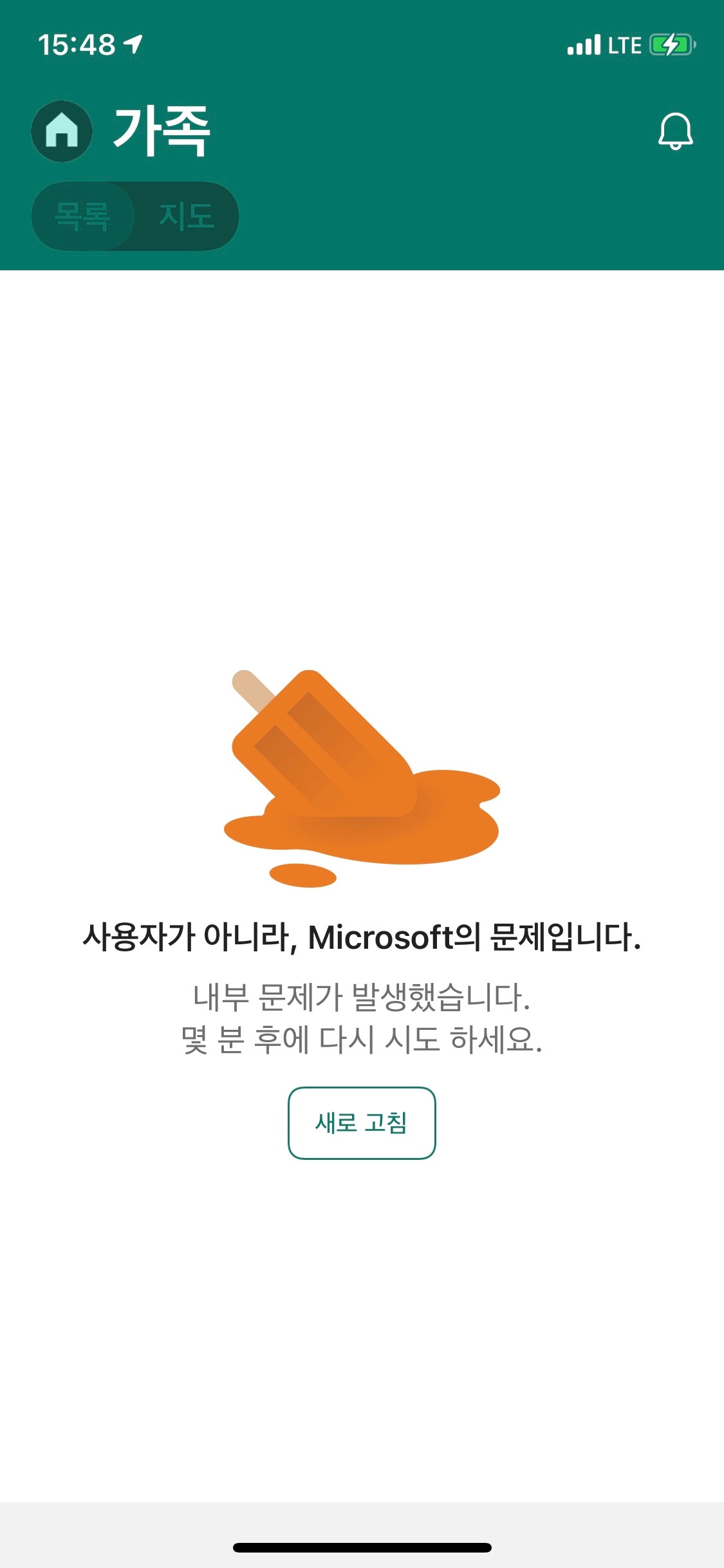This screenshot has width=724, height=1568.
Task: Tap the 새로 고침 refresh button
Action: pos(362,1123)
